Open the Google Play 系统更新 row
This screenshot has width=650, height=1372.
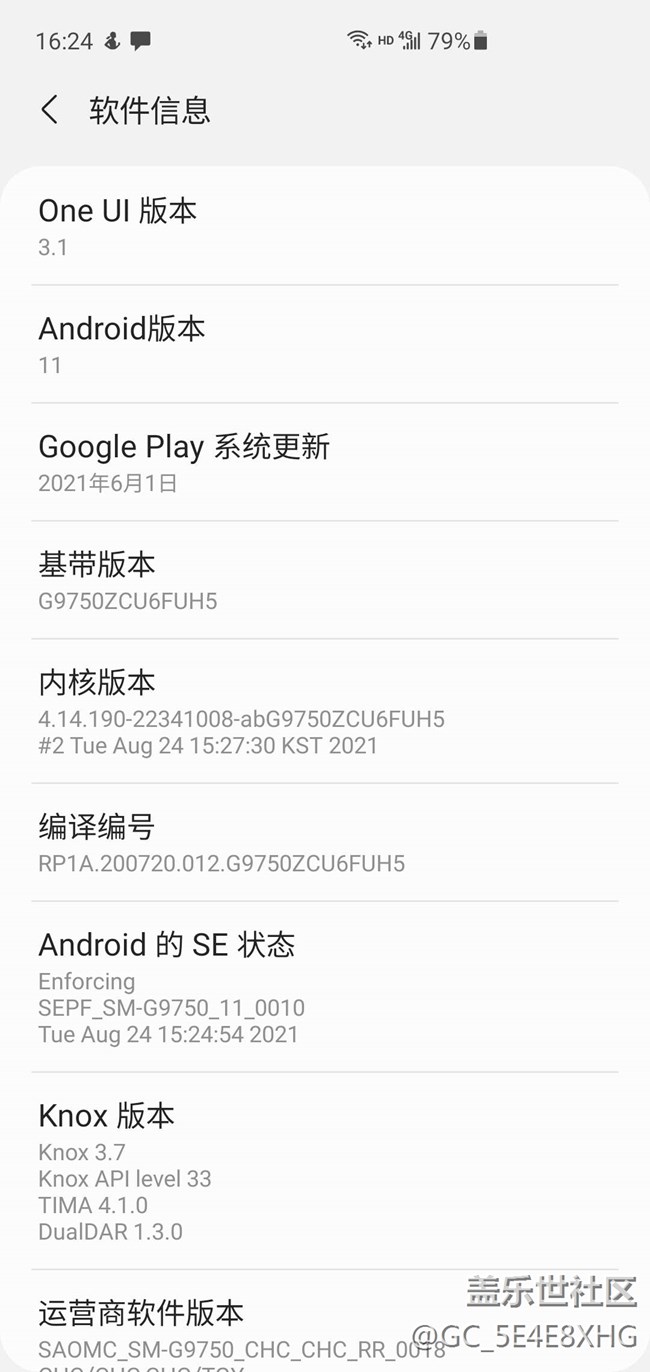pos(324,463)
